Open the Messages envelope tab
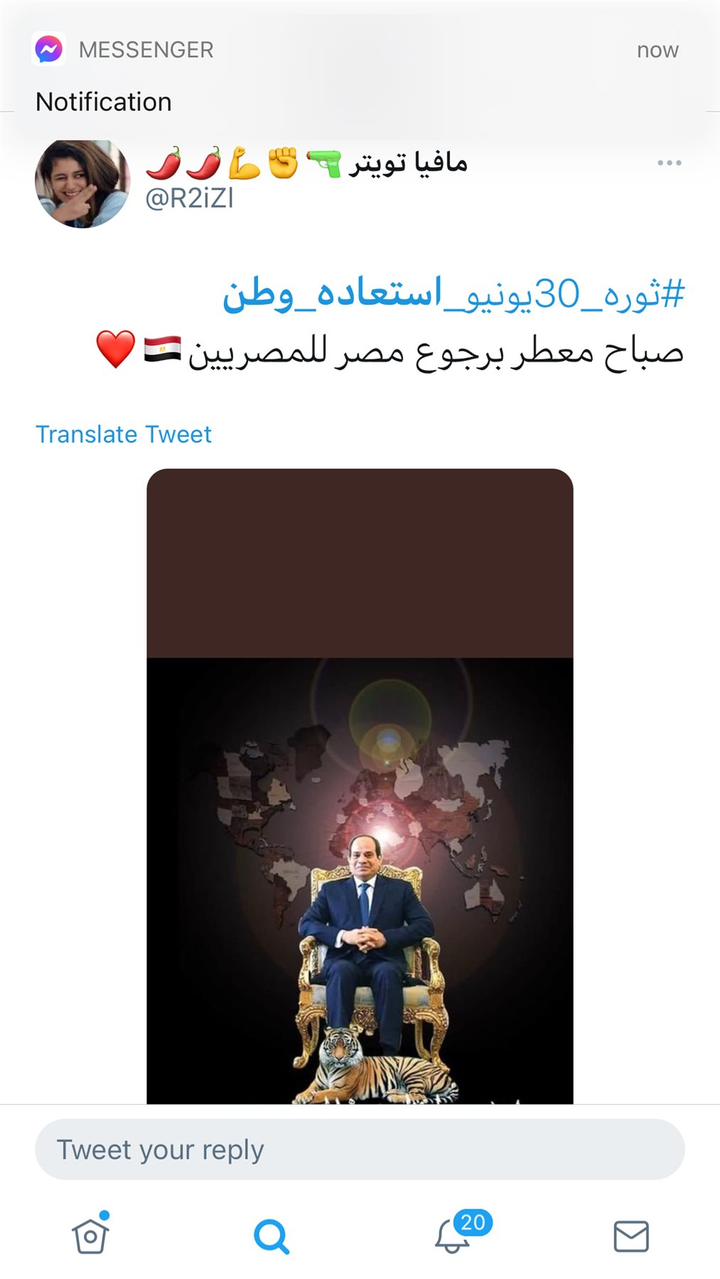Viewport: 720px width, 1279px height. pyautogui.click(x=631, y=1237)
